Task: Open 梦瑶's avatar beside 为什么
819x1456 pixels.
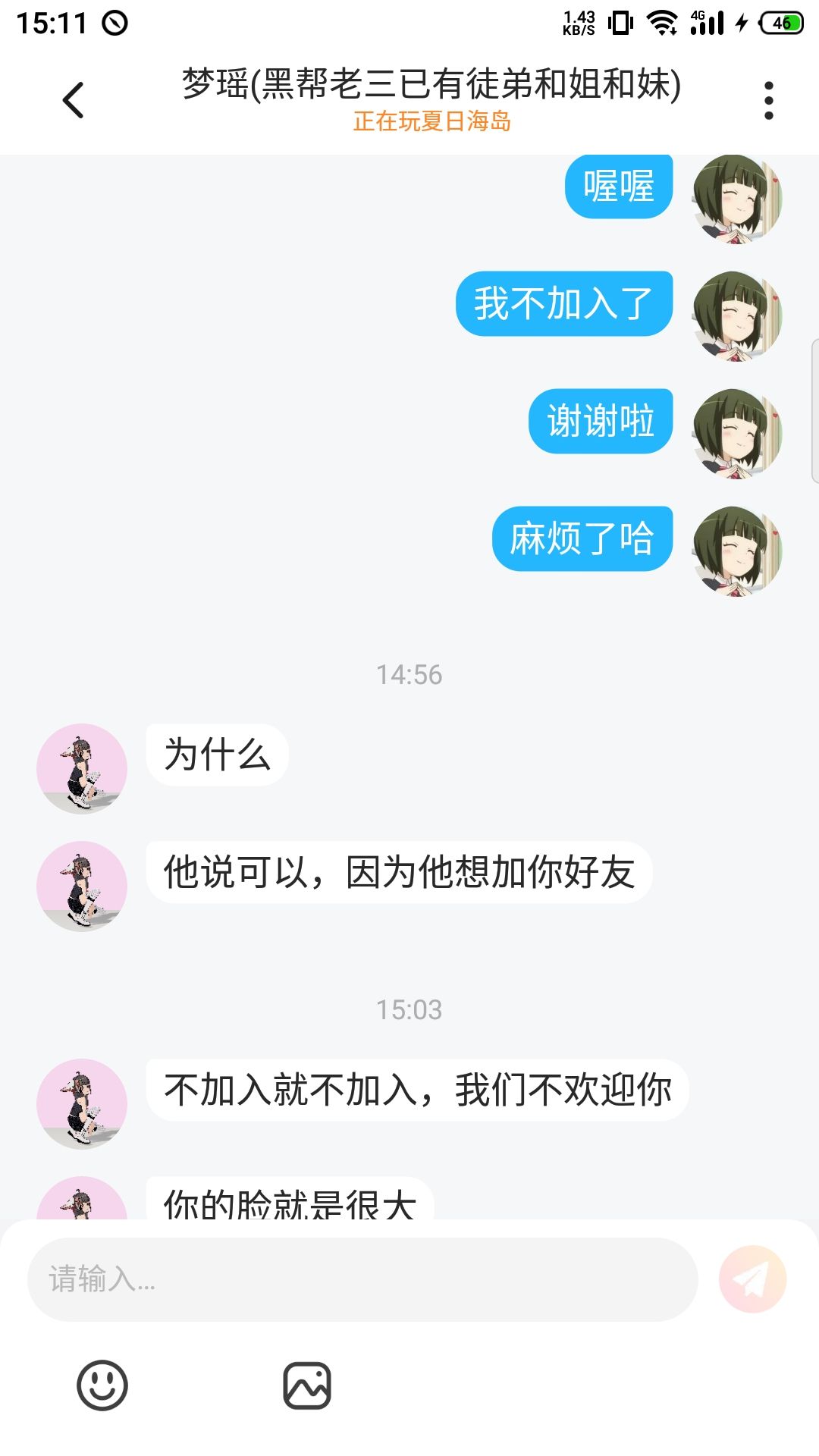Action: coord(82,768)
